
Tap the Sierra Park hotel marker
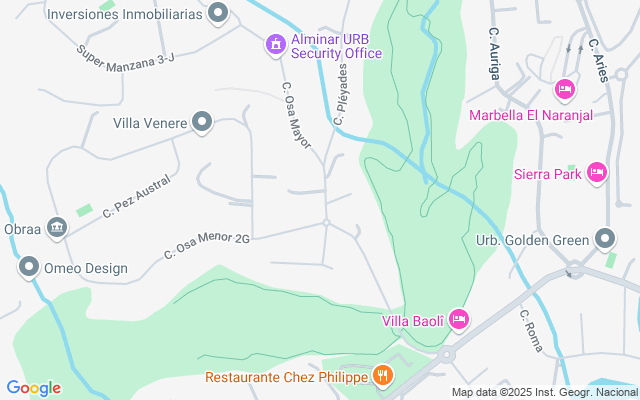(597, 172)
